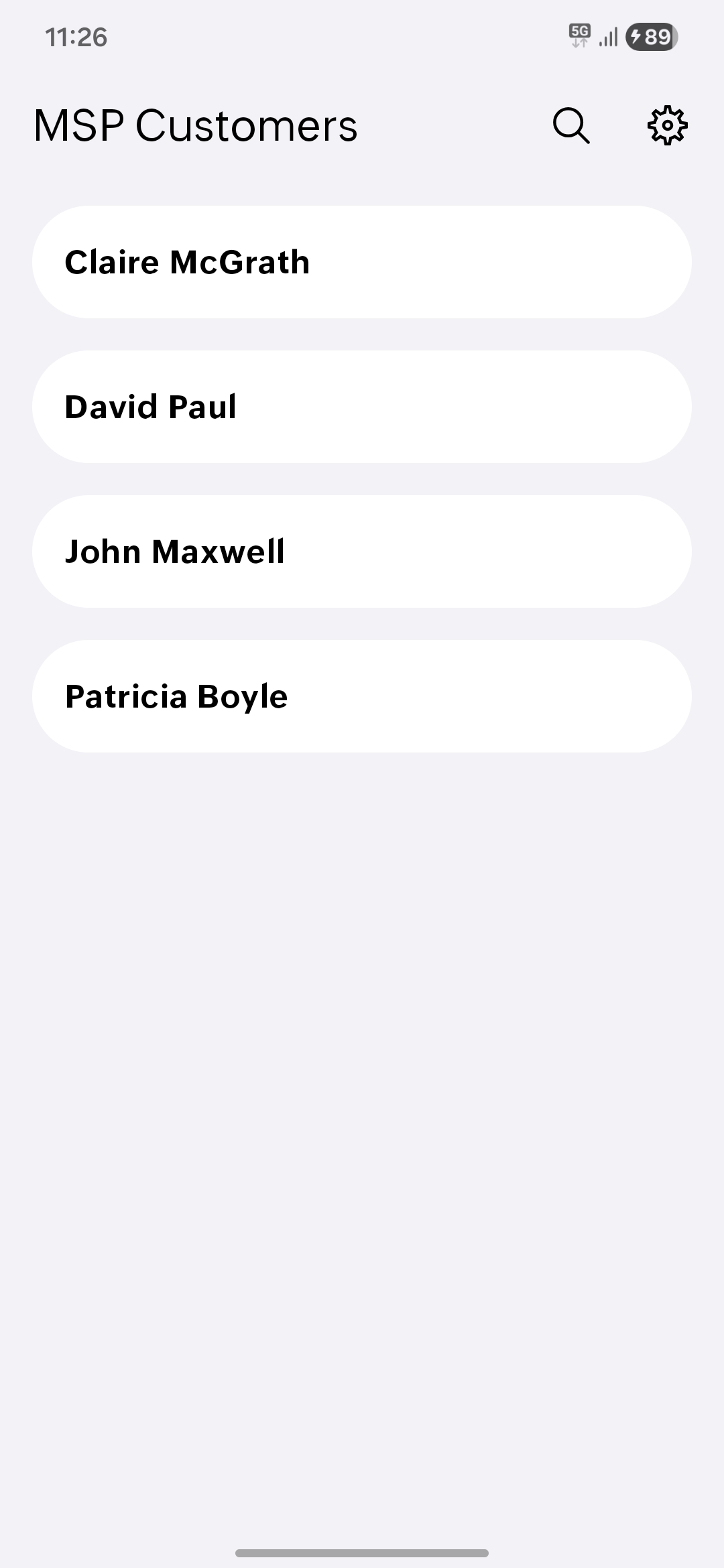Screen dimensions: 724x1568
Task: Open the search magnifier icon
Action: [571, 125]
